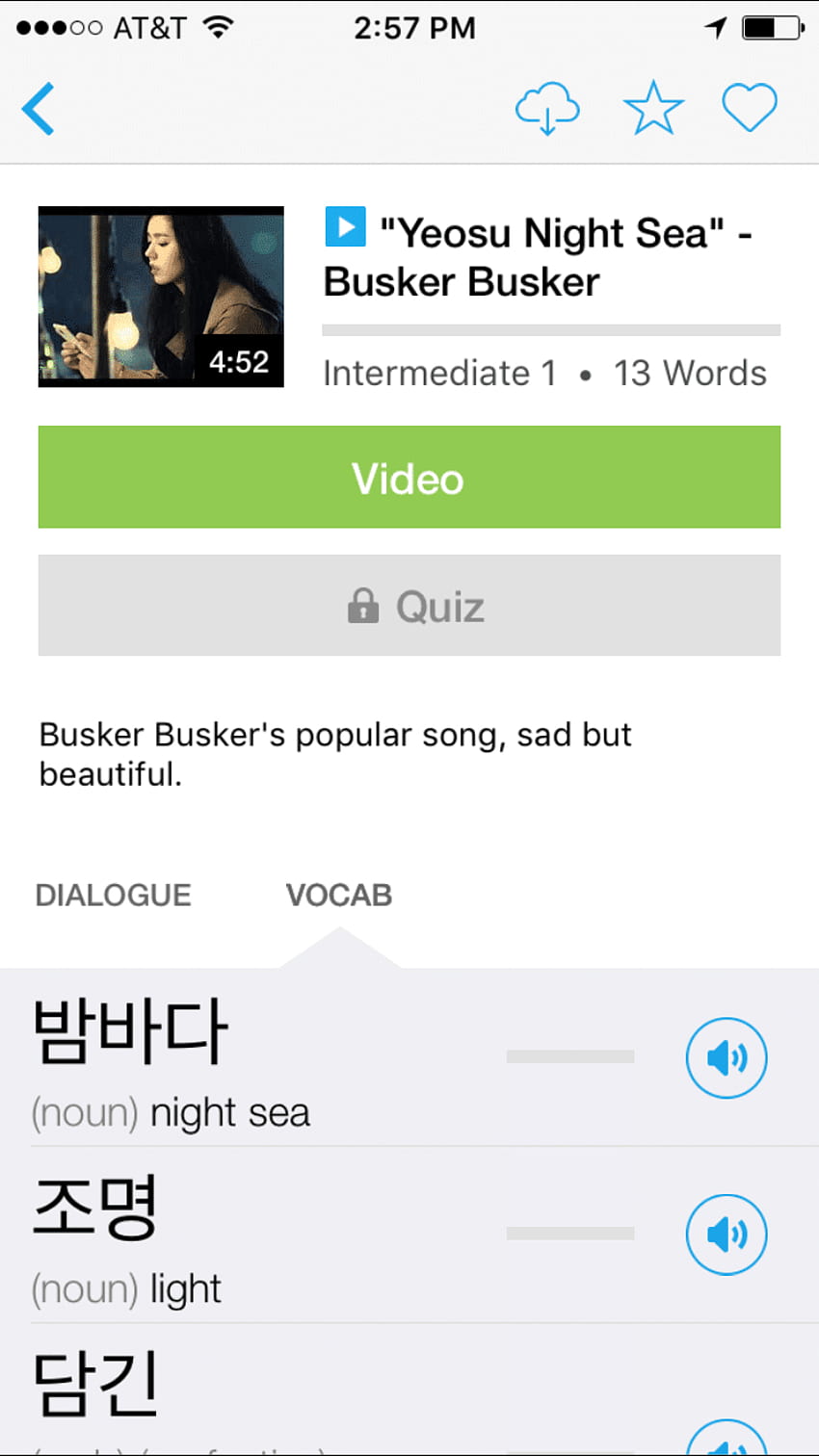Open the Yeosu Night Sea video thumbnail
Viewport: 819px width, 1456px height.
click(161, 297)
